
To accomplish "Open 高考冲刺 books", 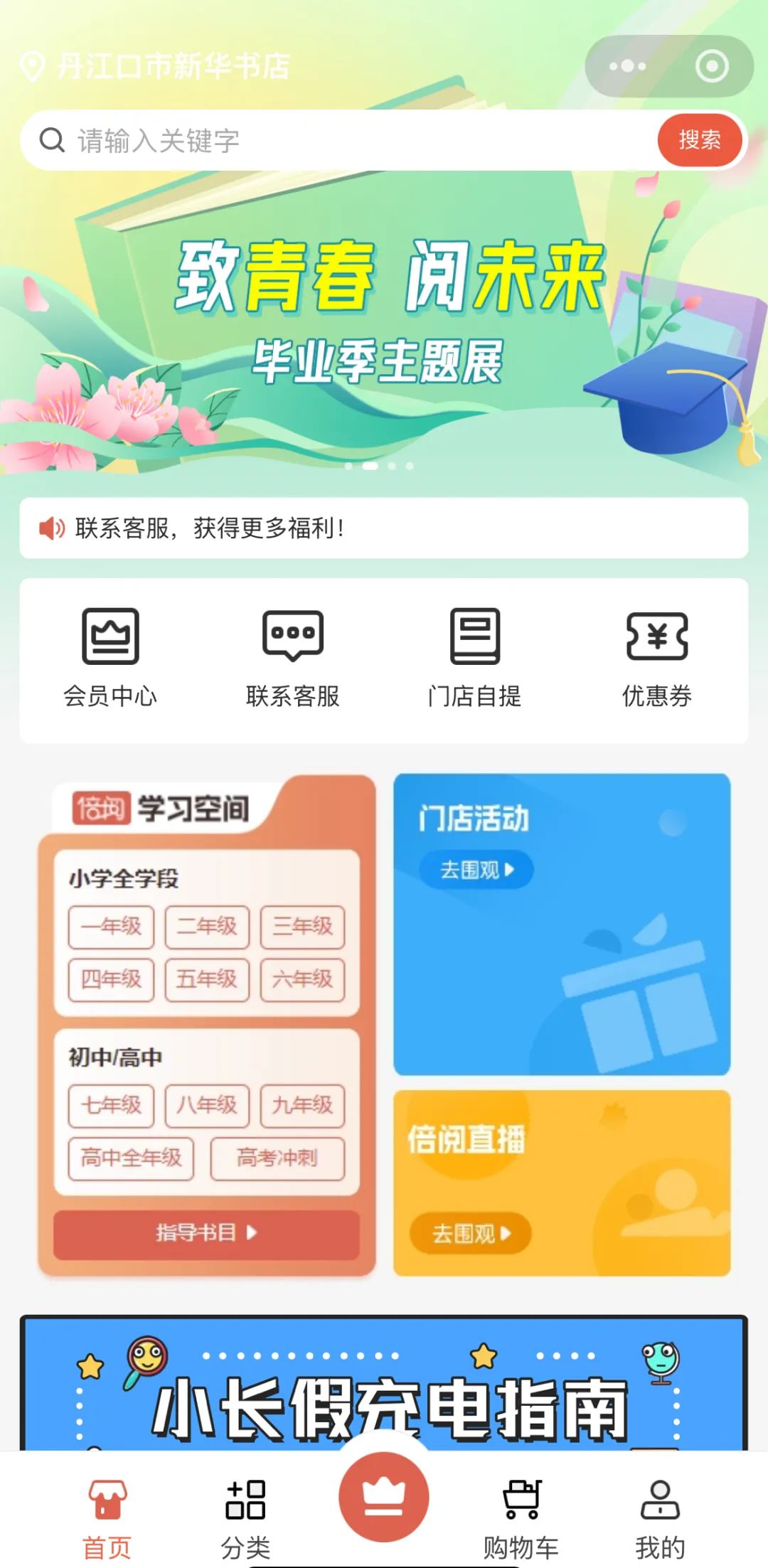I will (x=277, y=1158).
